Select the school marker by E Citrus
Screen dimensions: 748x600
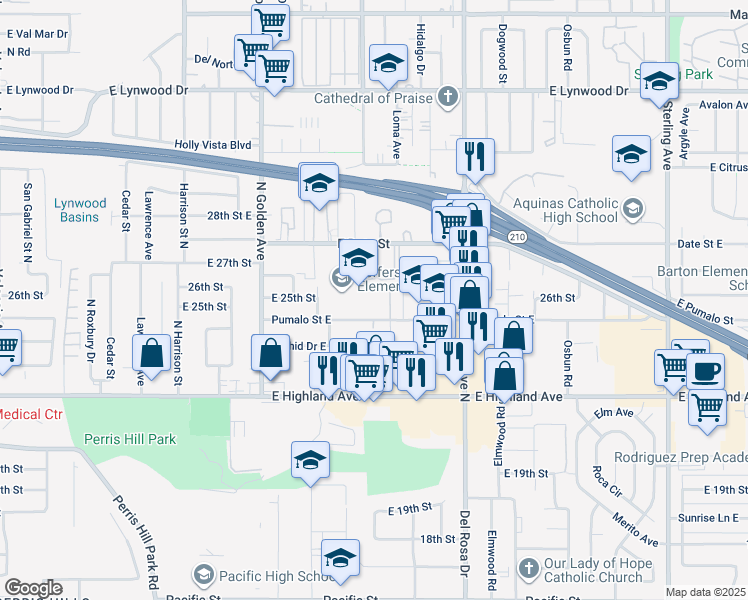(630, 156)
